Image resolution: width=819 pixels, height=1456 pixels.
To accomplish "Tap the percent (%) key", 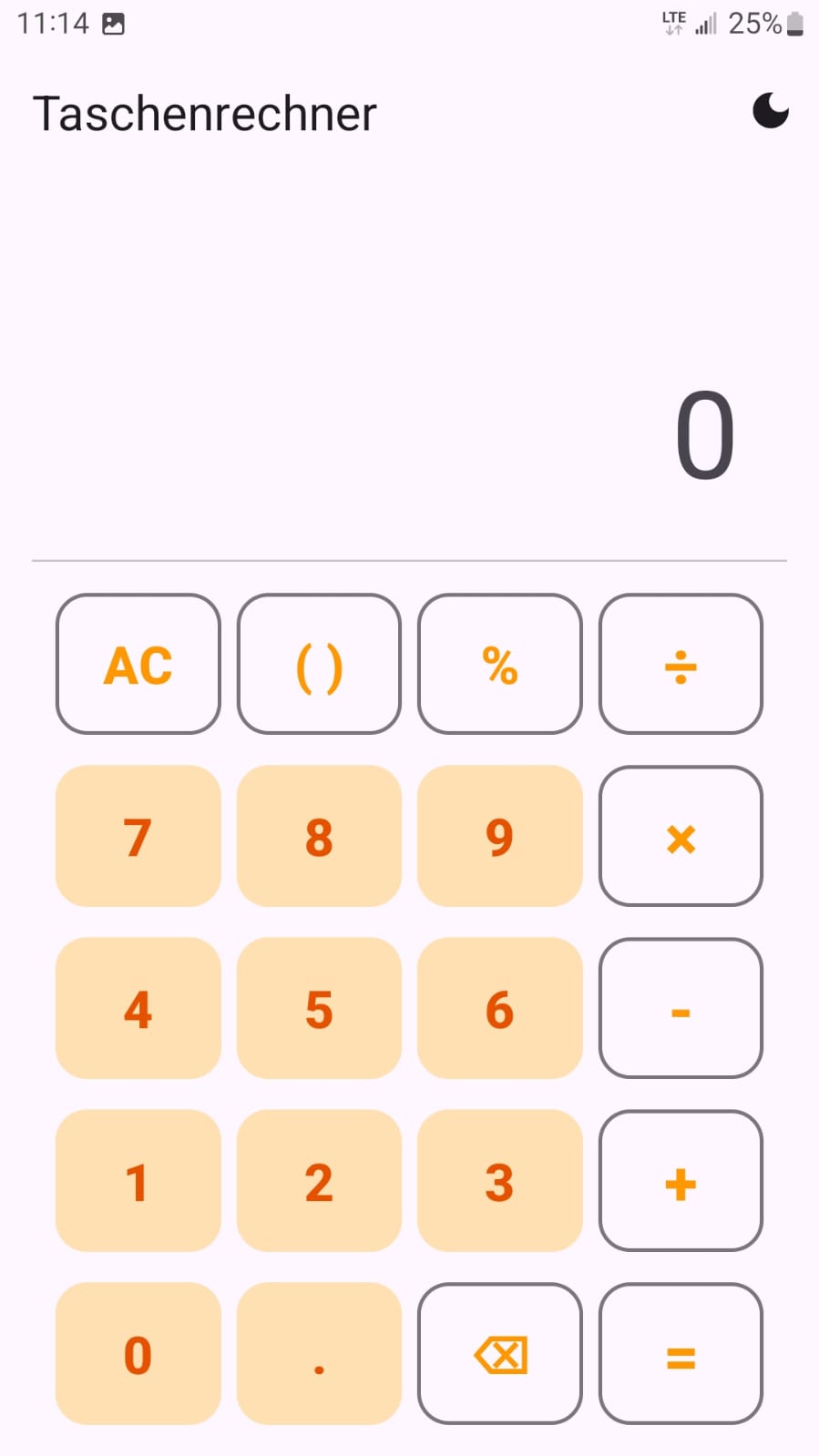I will 499,664.
